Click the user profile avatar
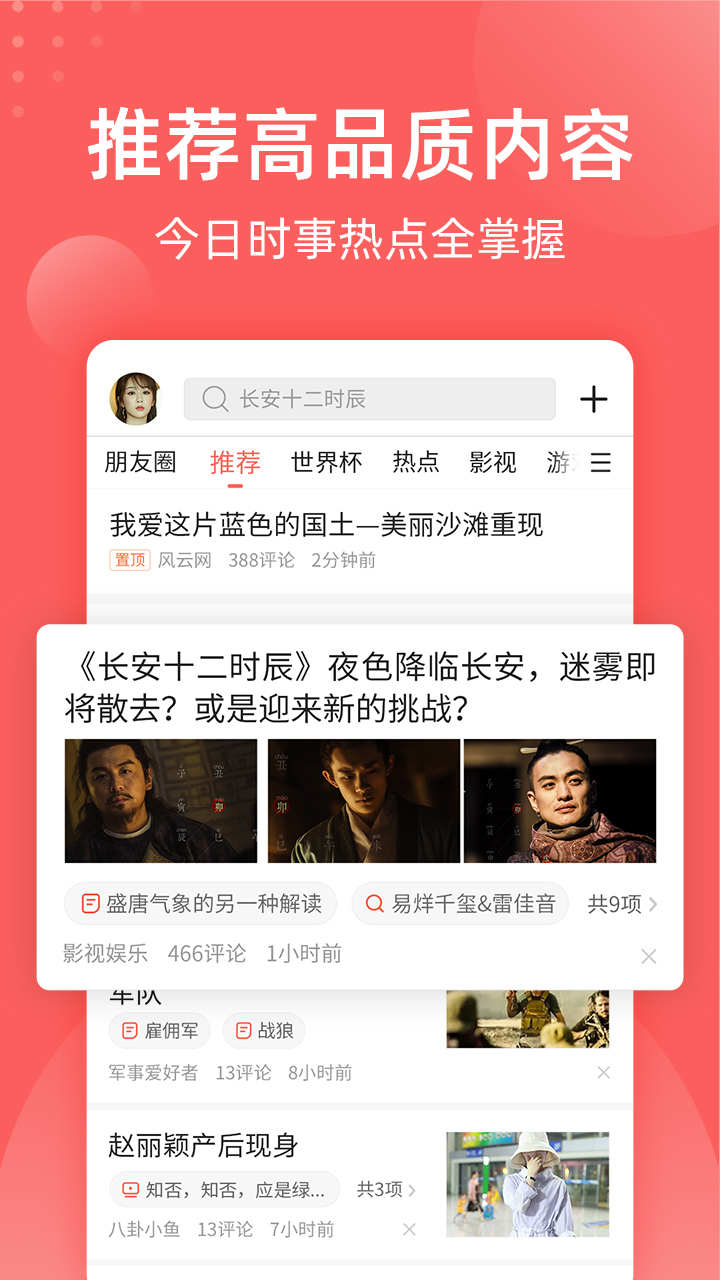This screenshot has height=1280, width=720. pos(138,397)
